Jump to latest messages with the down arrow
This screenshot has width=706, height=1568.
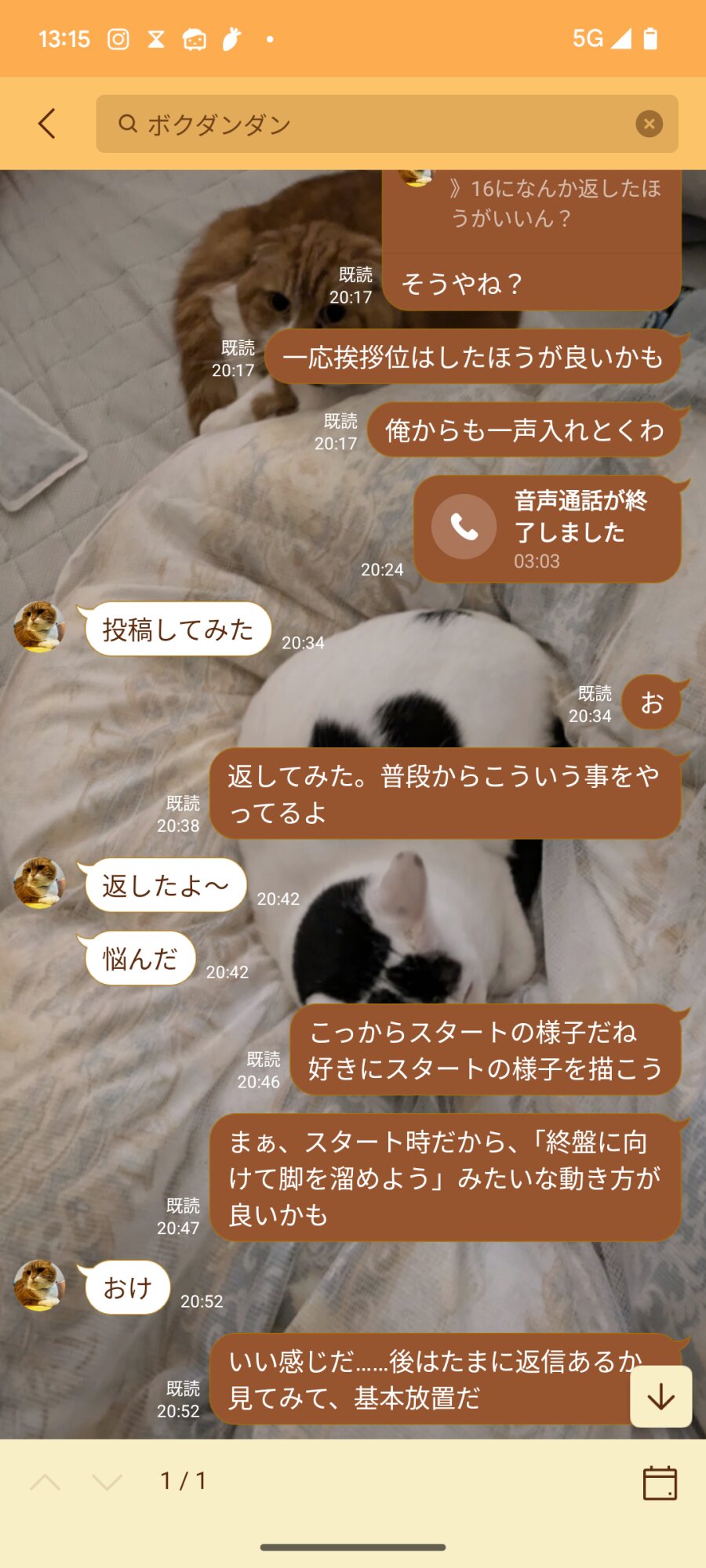(661, 1396)
